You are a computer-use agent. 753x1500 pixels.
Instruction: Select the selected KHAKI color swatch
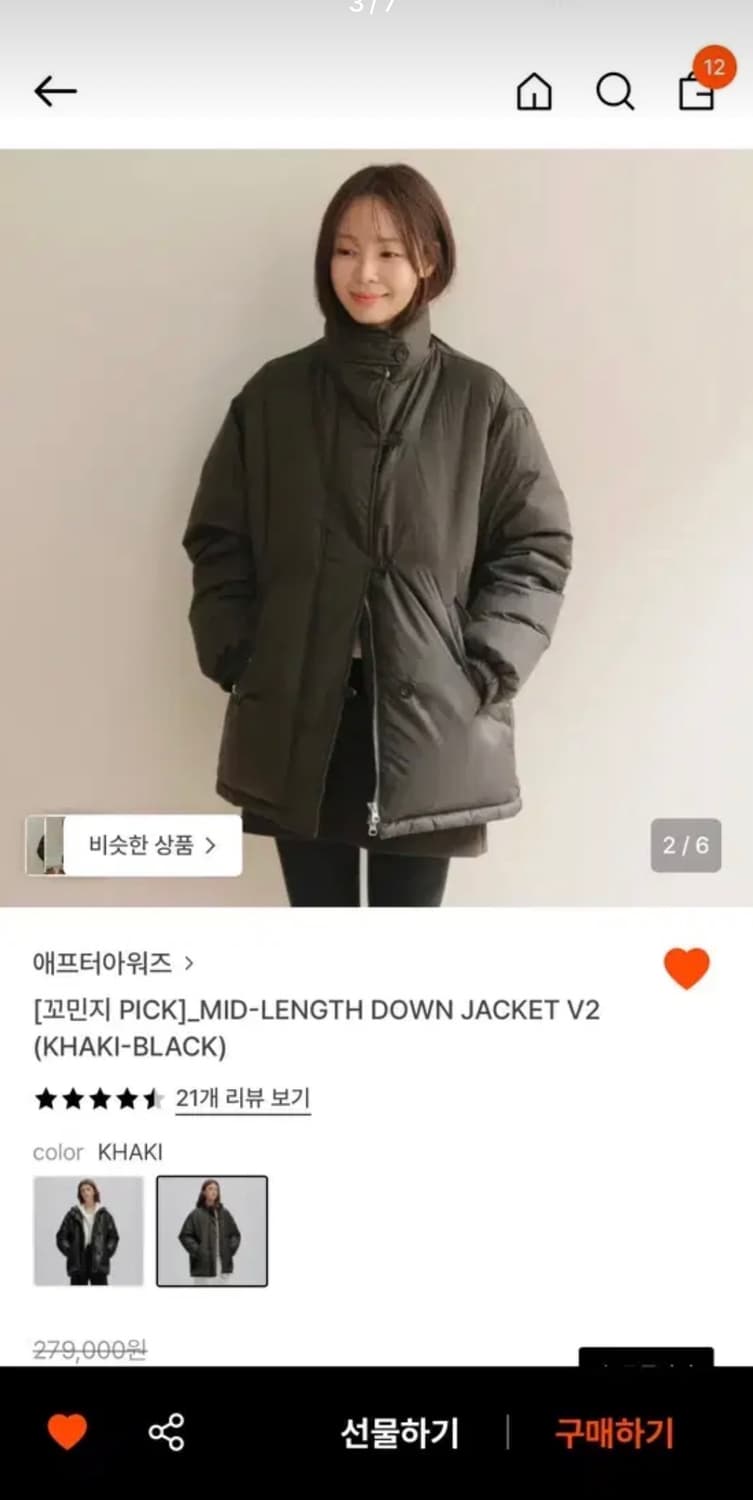tap(212, 1230)
